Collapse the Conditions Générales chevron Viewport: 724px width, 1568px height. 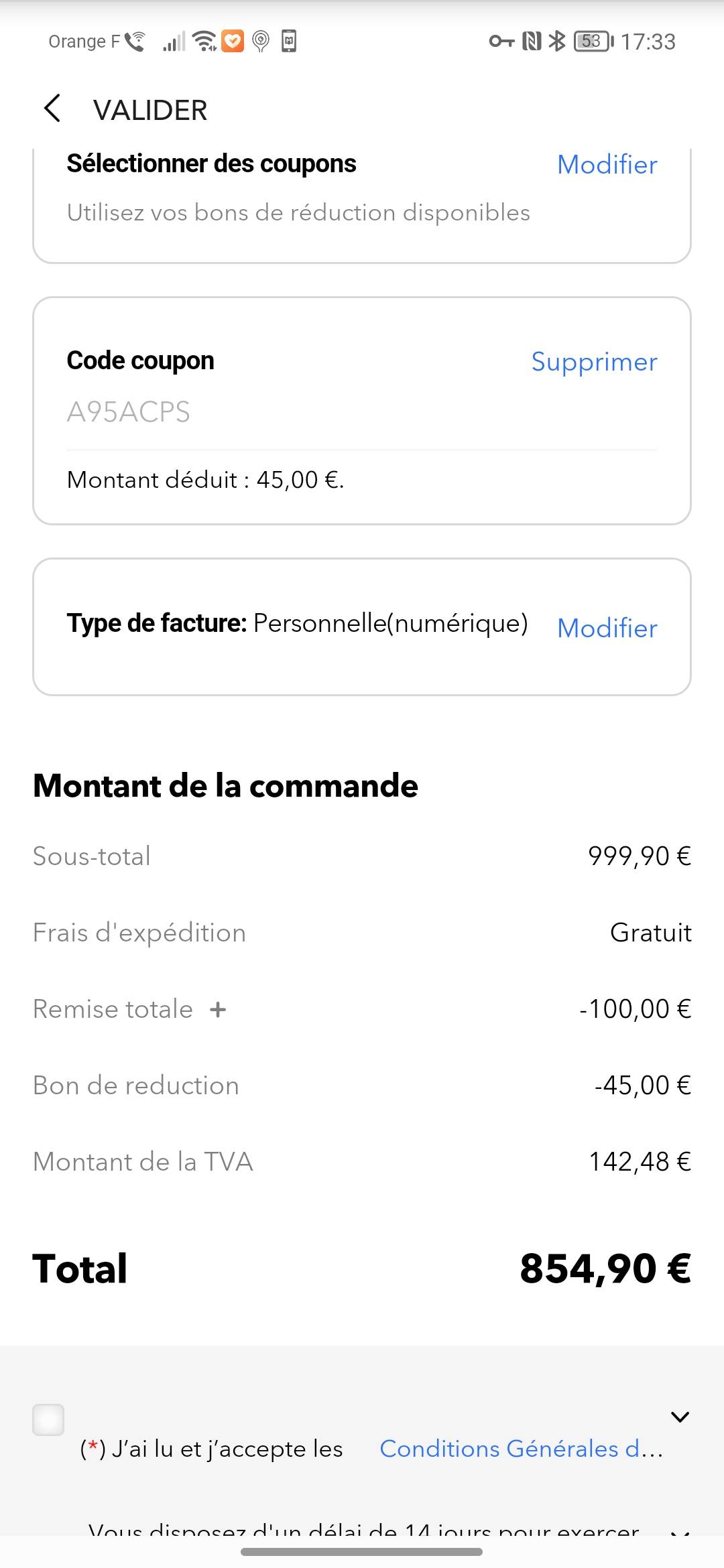[x=680, y=1417]
